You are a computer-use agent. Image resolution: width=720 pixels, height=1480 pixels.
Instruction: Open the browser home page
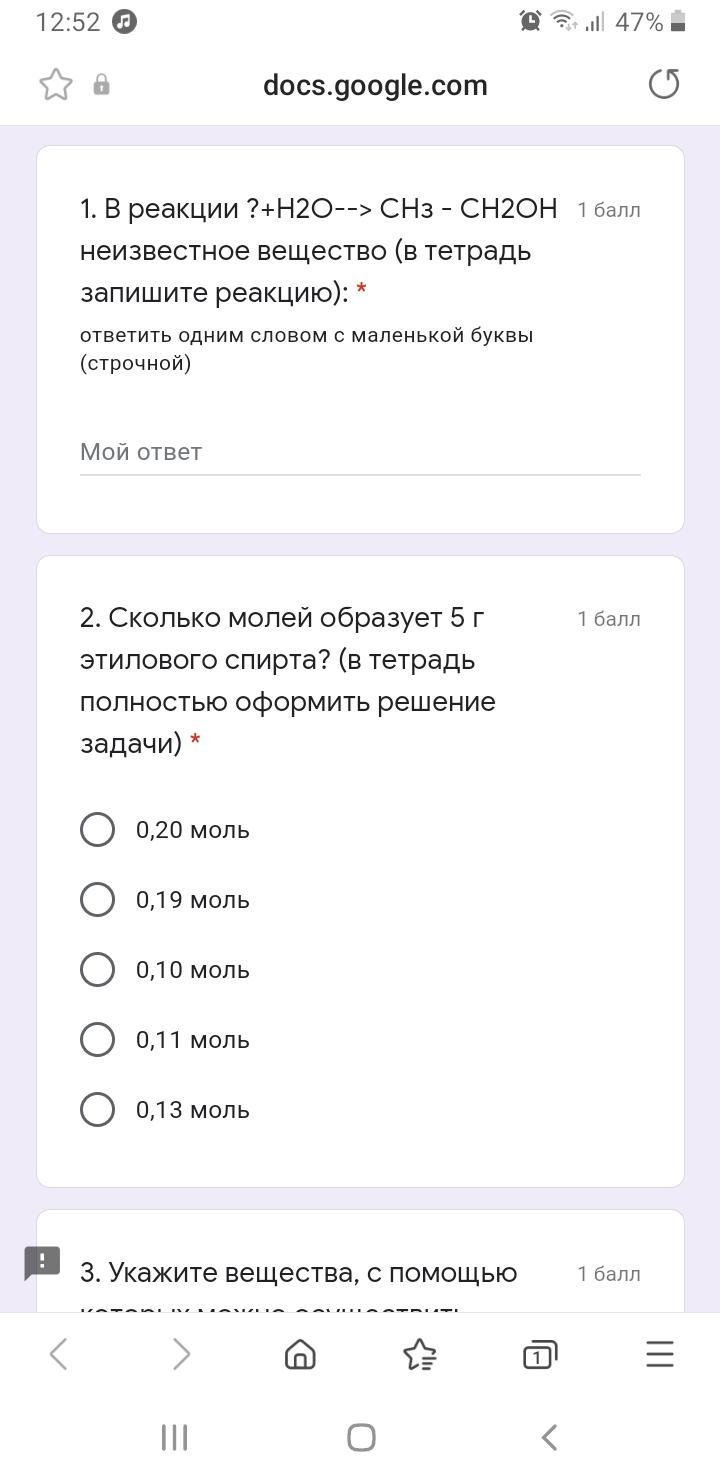click(x=300, y=1355)
